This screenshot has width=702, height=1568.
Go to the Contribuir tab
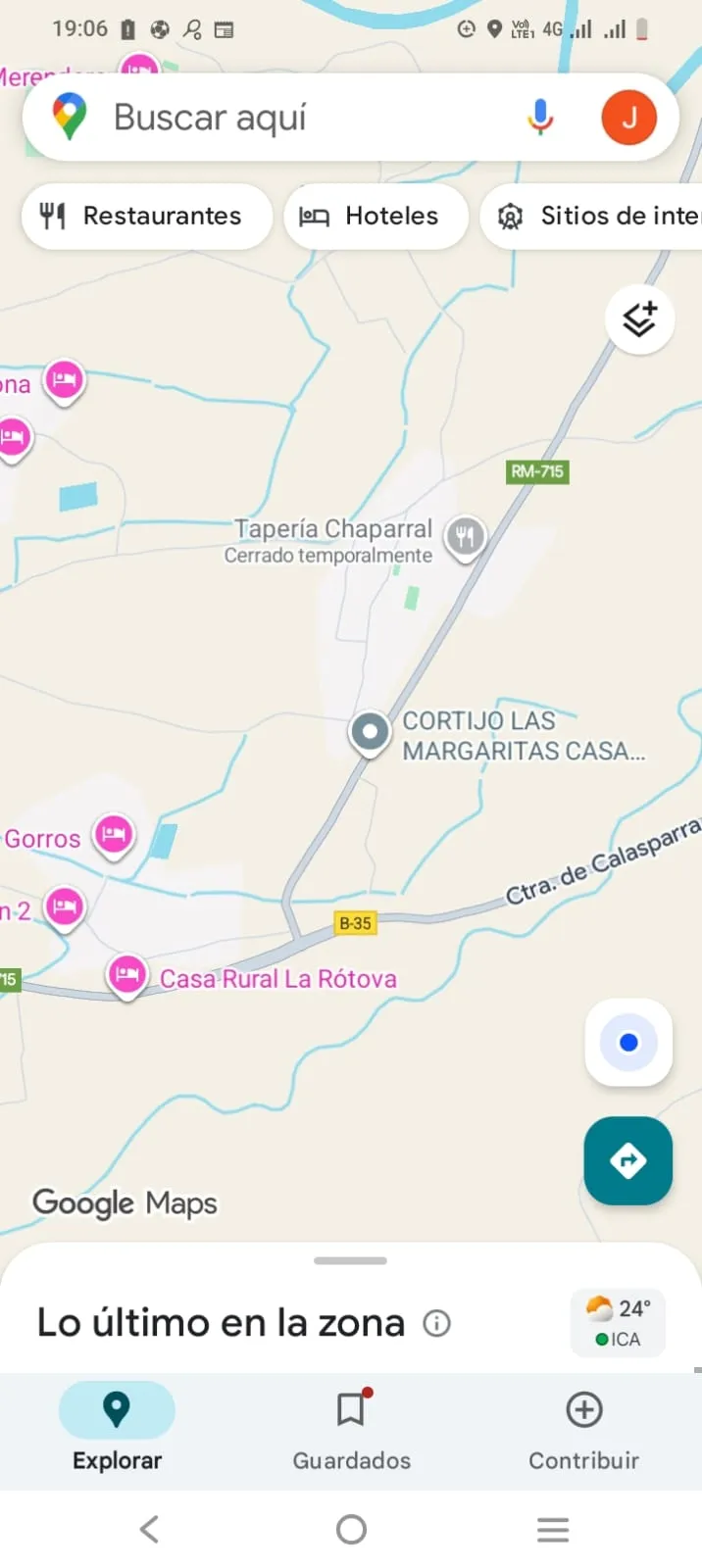click(583, 1426)
